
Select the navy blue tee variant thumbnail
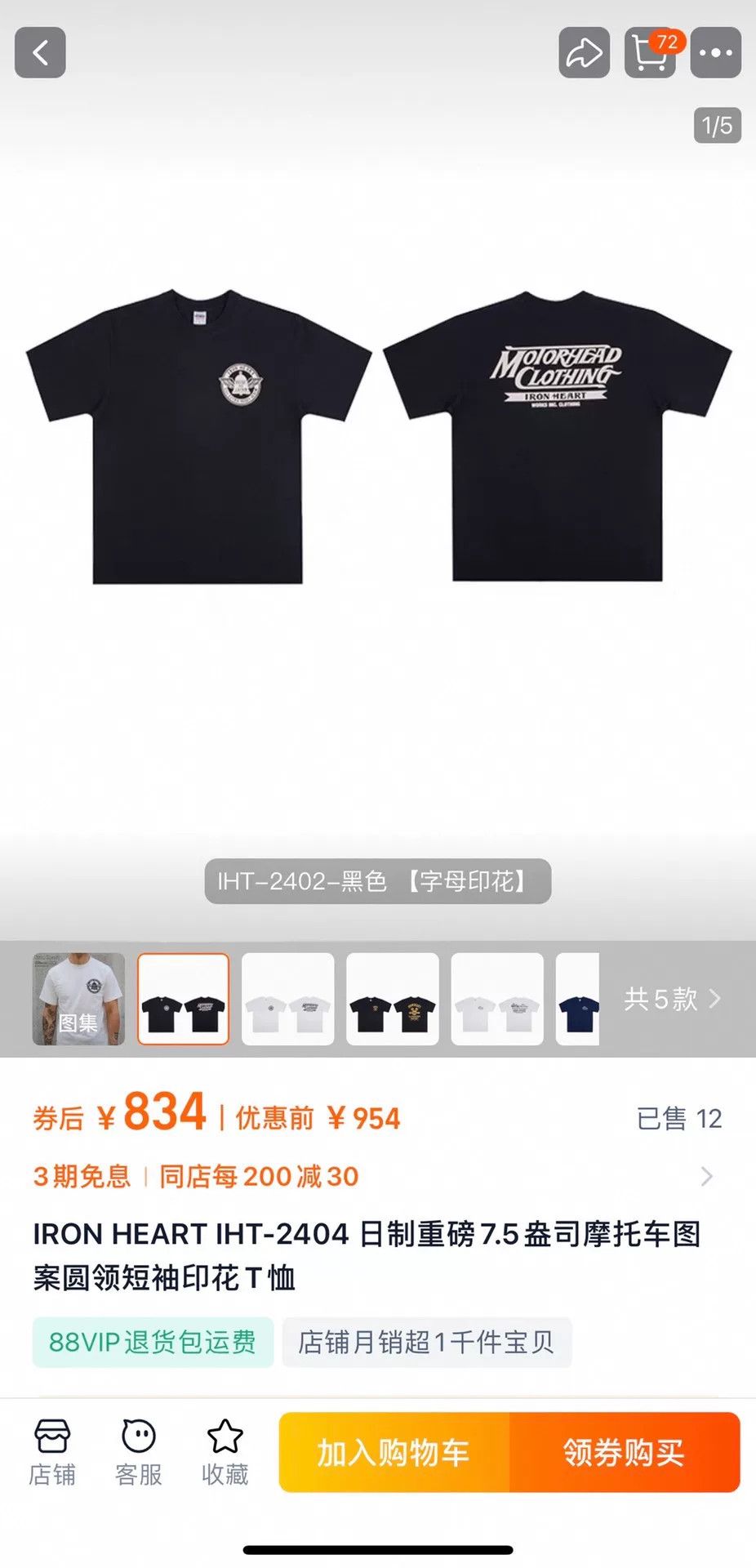(578, 999)
